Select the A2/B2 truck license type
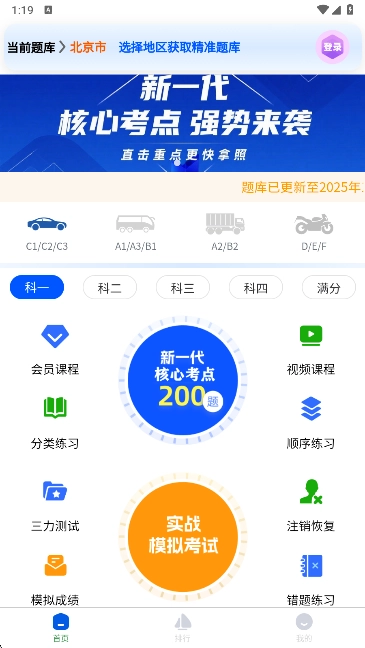 [225, 234]
